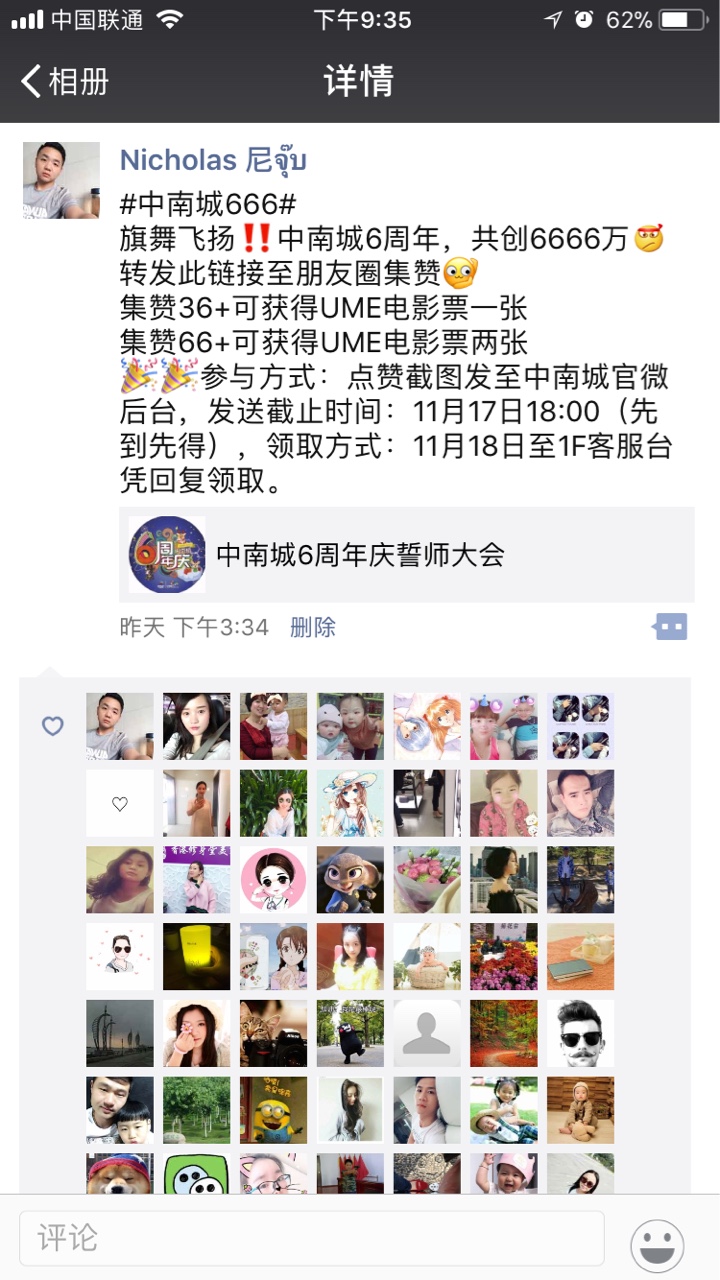View the liker with the glowing yellow lamp avatar

click(197, 956)
